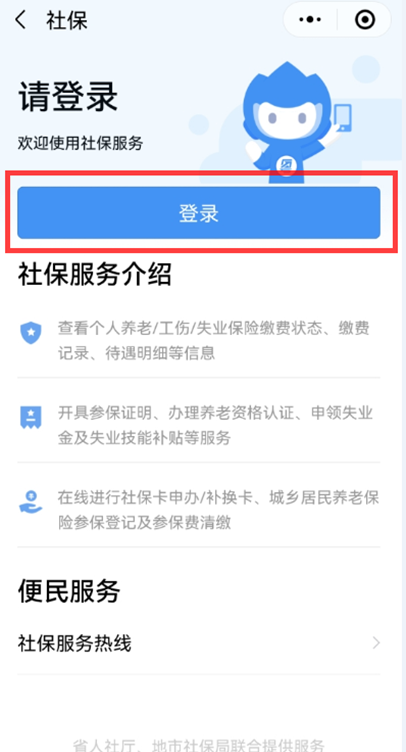Open 社保服务热线 row
Screen dimensions: 406x752
pyautogui.click(x=199, y=643)
